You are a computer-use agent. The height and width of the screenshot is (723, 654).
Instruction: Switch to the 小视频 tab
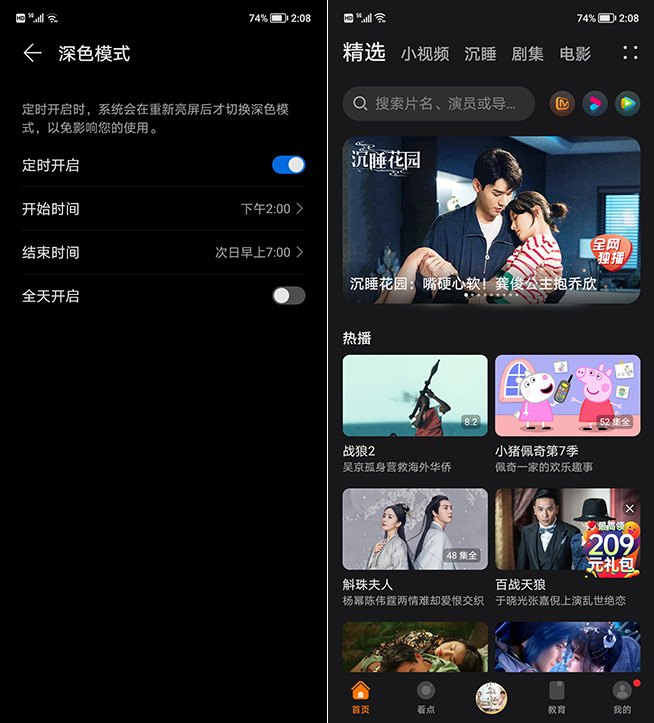coord(425,54)
